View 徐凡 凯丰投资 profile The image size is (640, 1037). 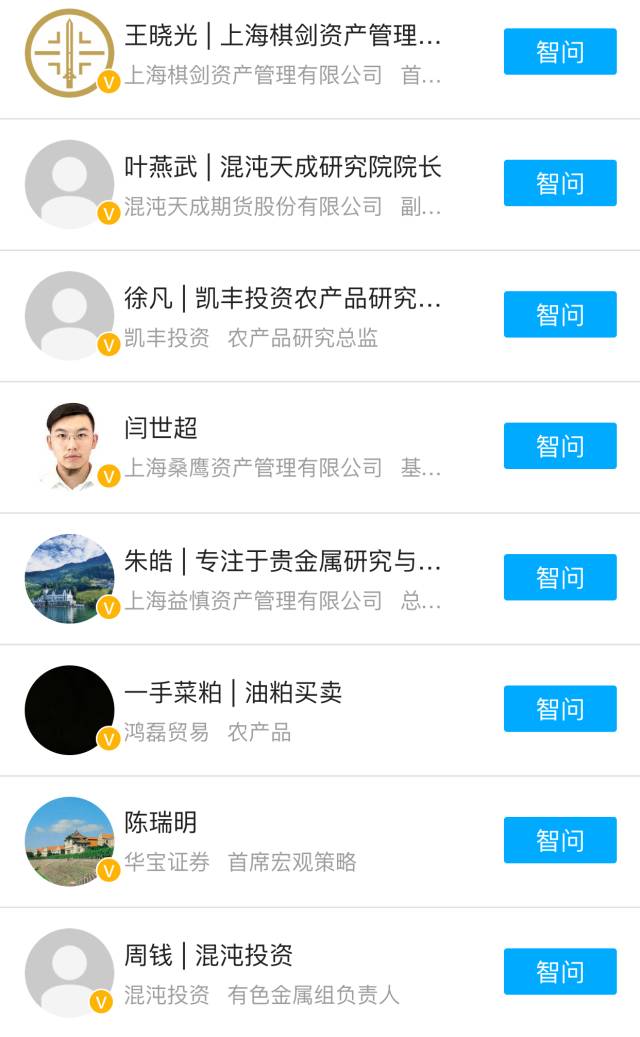(x=282, y=315)
